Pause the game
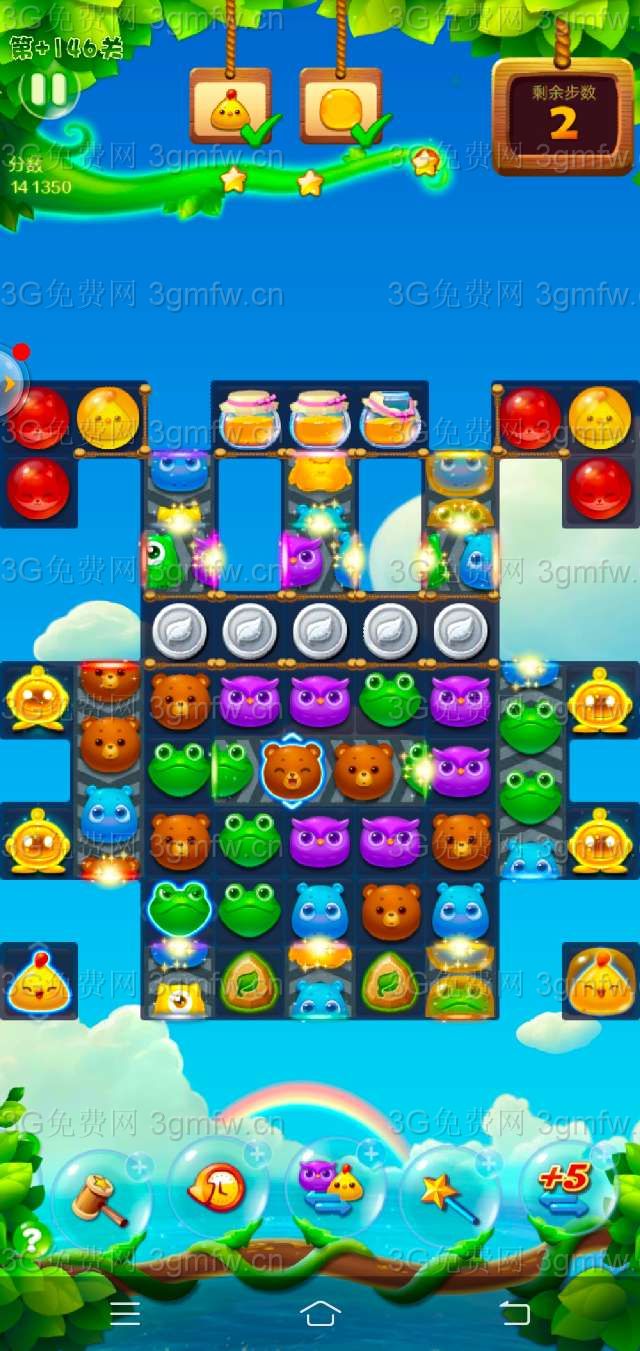The width and height of the screenshot is (640, 1351). click(47, 90)
